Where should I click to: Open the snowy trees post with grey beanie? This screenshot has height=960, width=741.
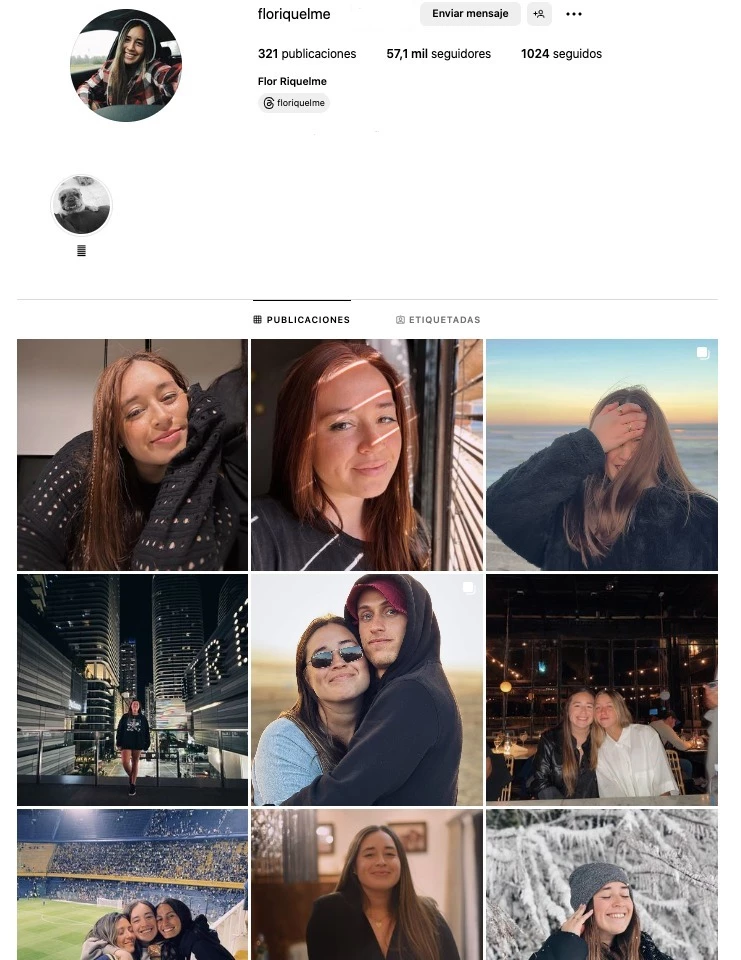coord(602,885)
